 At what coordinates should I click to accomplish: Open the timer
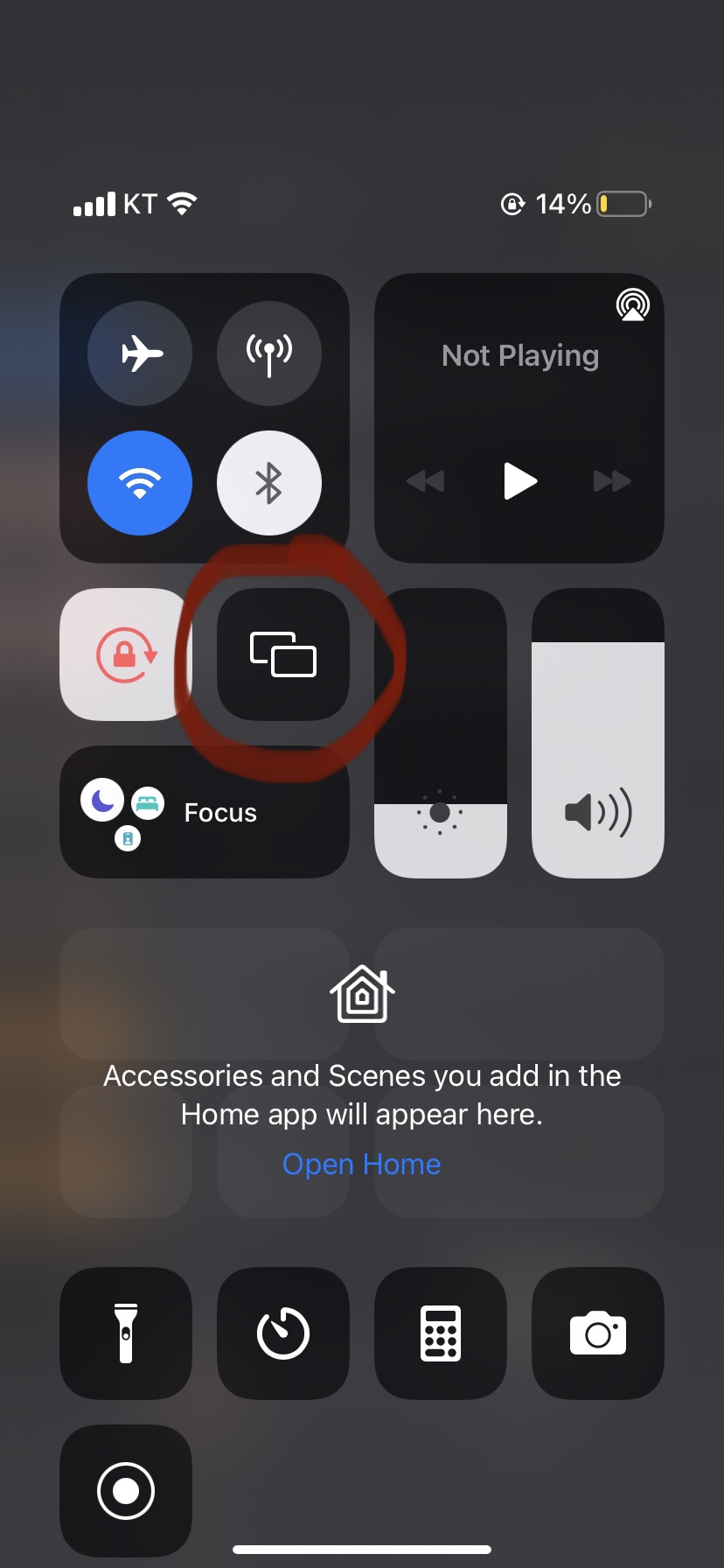pos(282,1333)
